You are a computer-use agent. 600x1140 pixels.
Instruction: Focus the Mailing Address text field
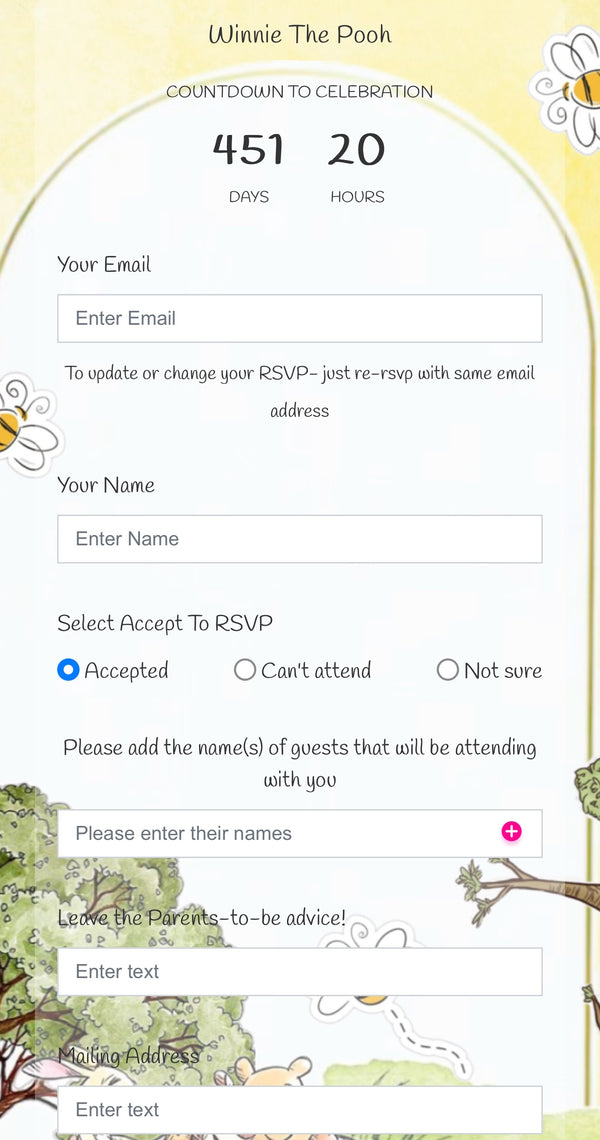(299, 1109)
